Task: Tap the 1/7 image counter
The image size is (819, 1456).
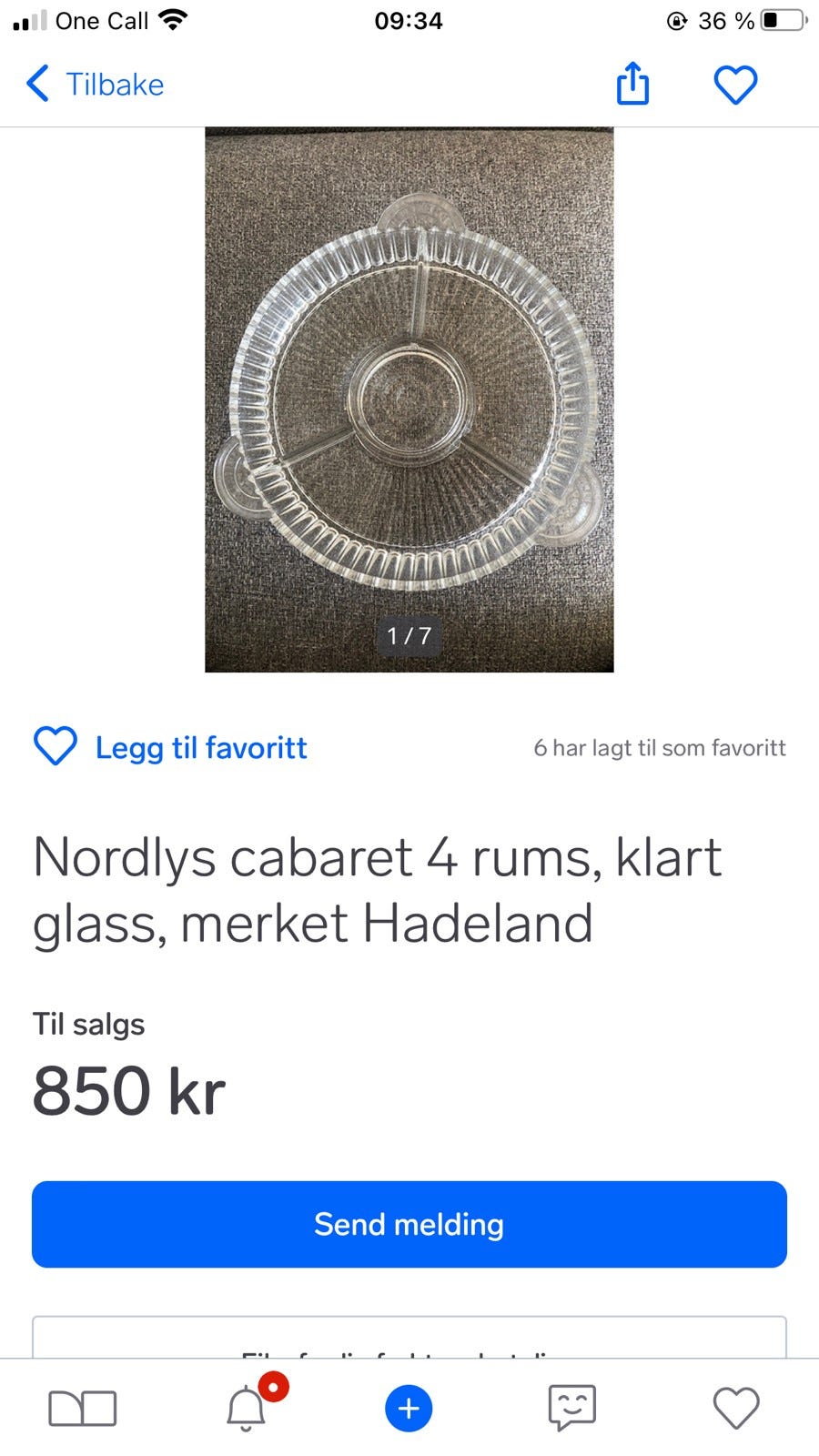Action: click(x=409, y=636)
